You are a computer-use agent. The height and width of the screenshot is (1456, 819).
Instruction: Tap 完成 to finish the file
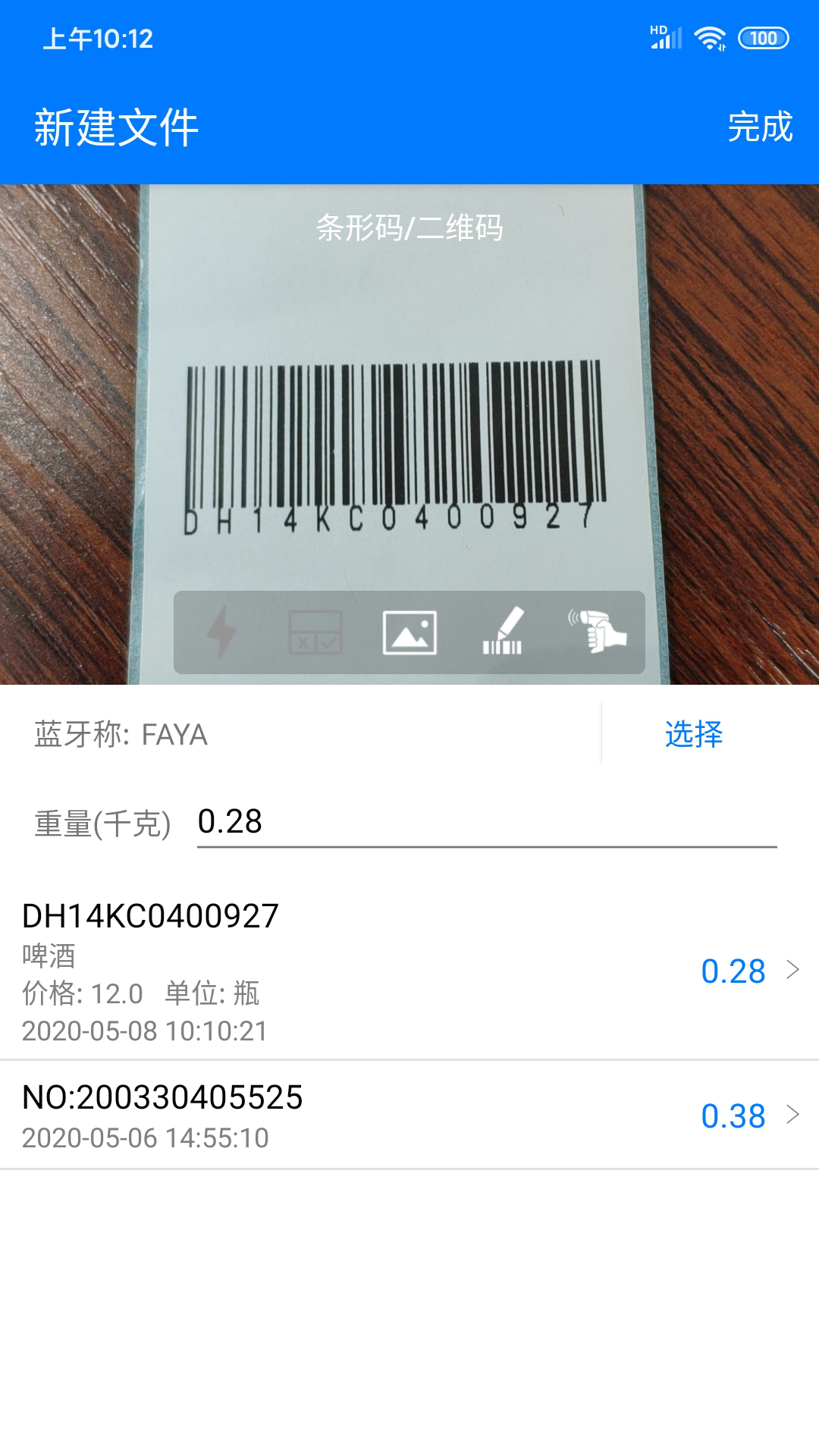click(760, 129)
